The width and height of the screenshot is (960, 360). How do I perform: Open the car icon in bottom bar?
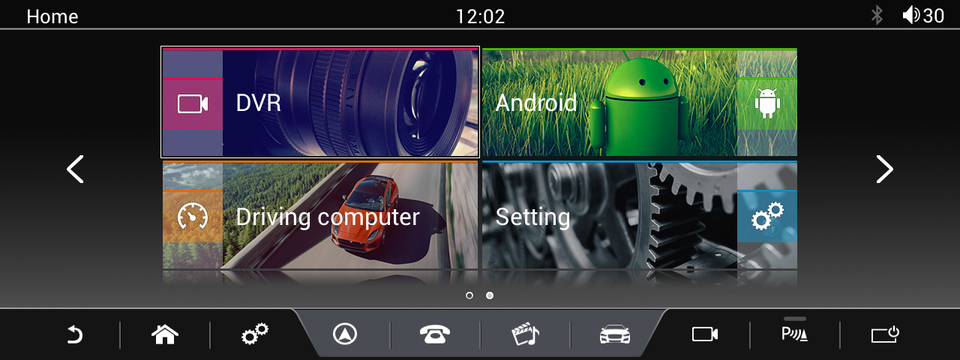[x=615, y=334]
